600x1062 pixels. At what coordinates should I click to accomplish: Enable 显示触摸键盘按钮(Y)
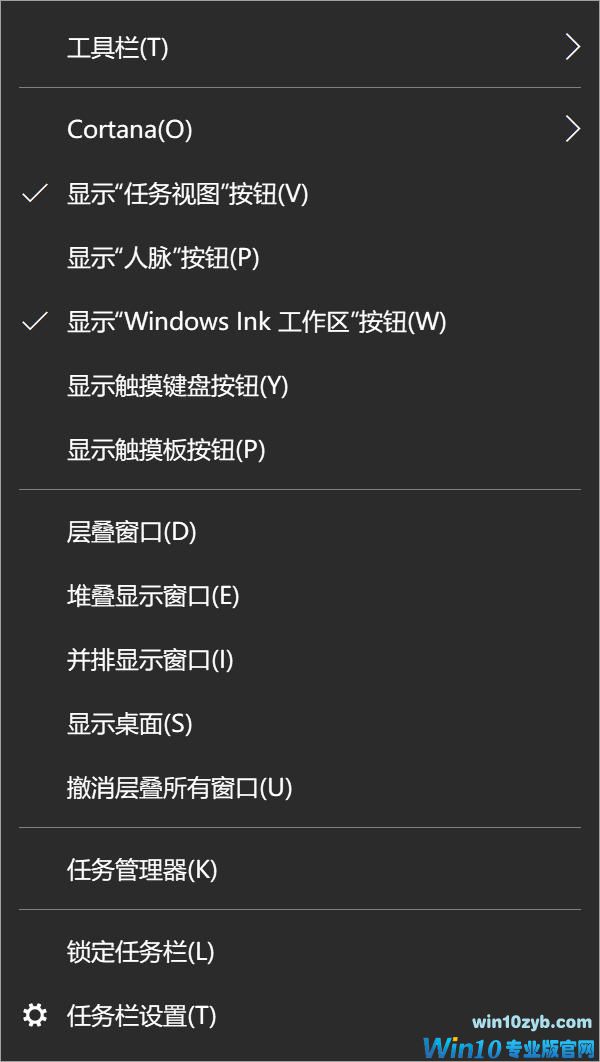pos(177,386)
